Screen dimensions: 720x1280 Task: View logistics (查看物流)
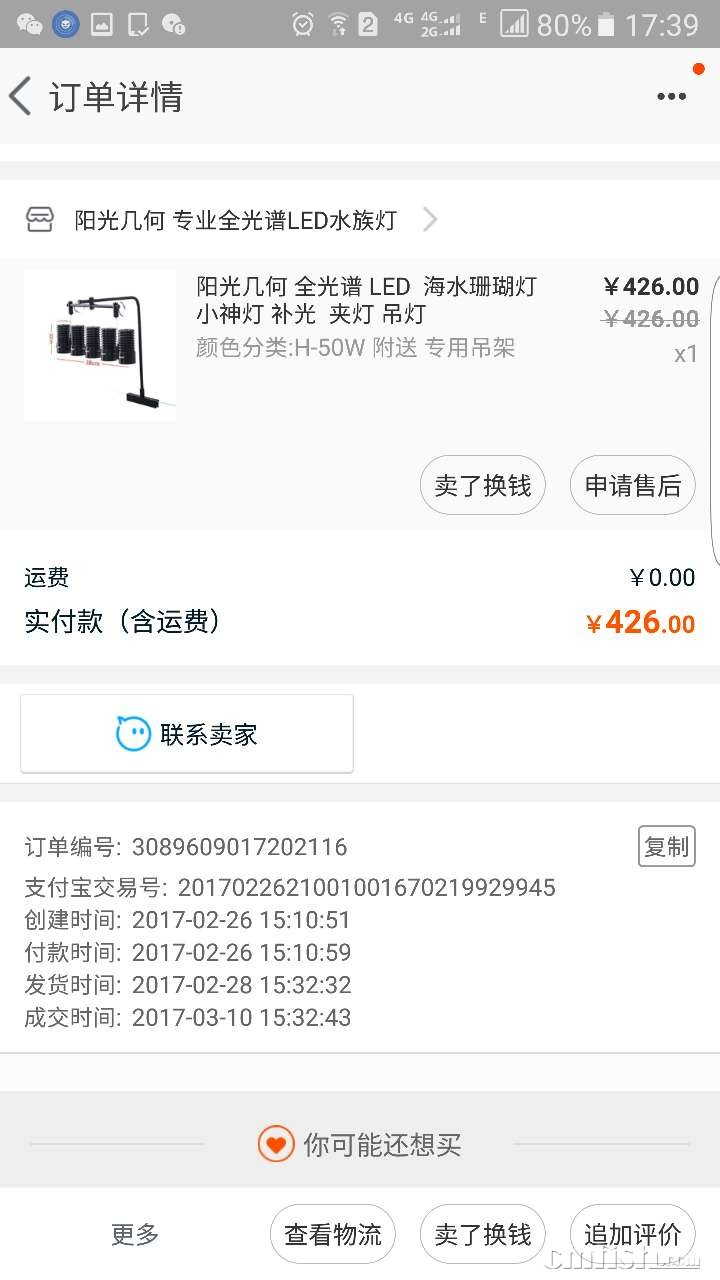(x=332, y=1235)
